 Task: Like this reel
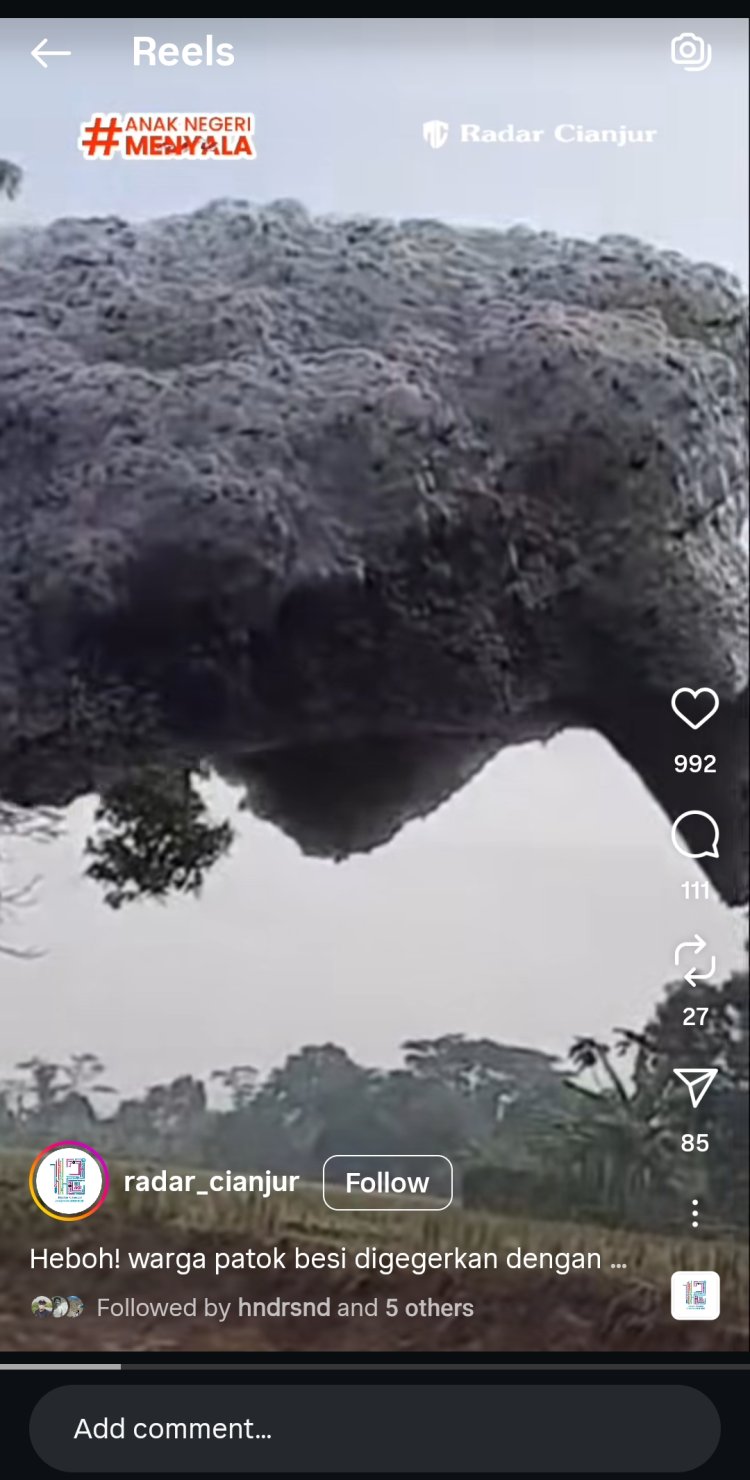[x=694, y=709]
